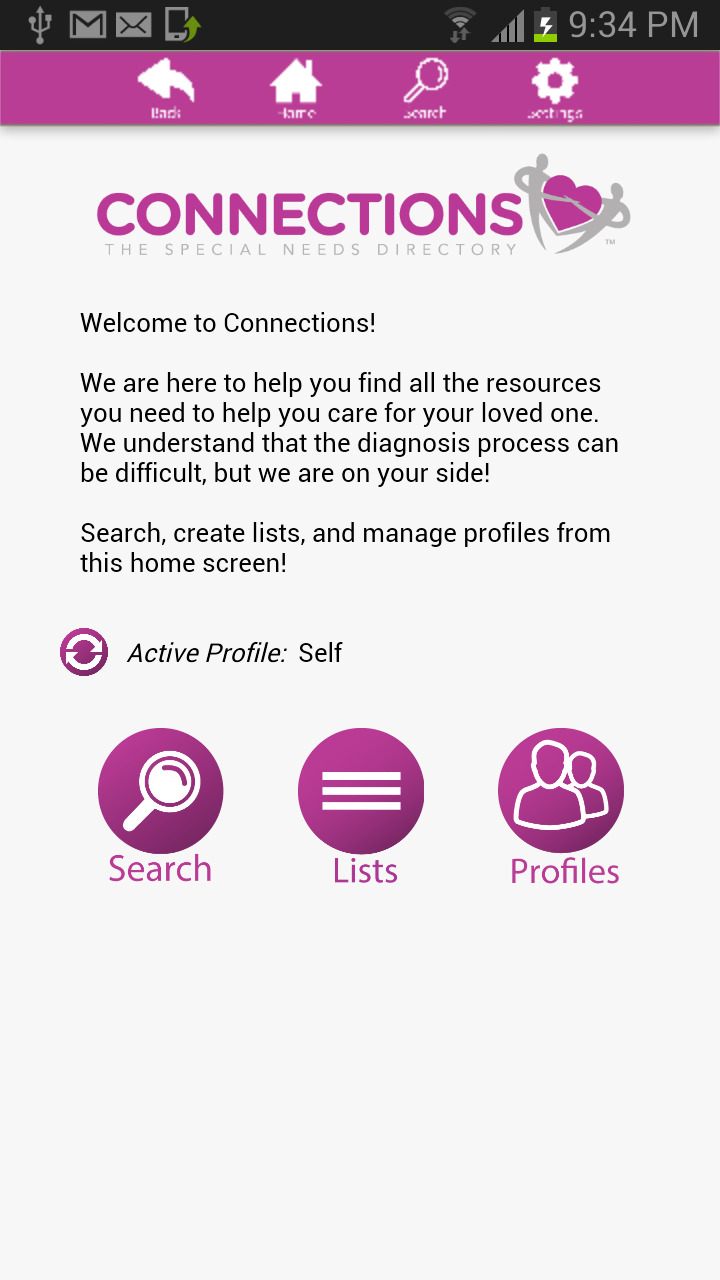Manage Profiles from home screen
The image size is (720, 1280).
561,791
